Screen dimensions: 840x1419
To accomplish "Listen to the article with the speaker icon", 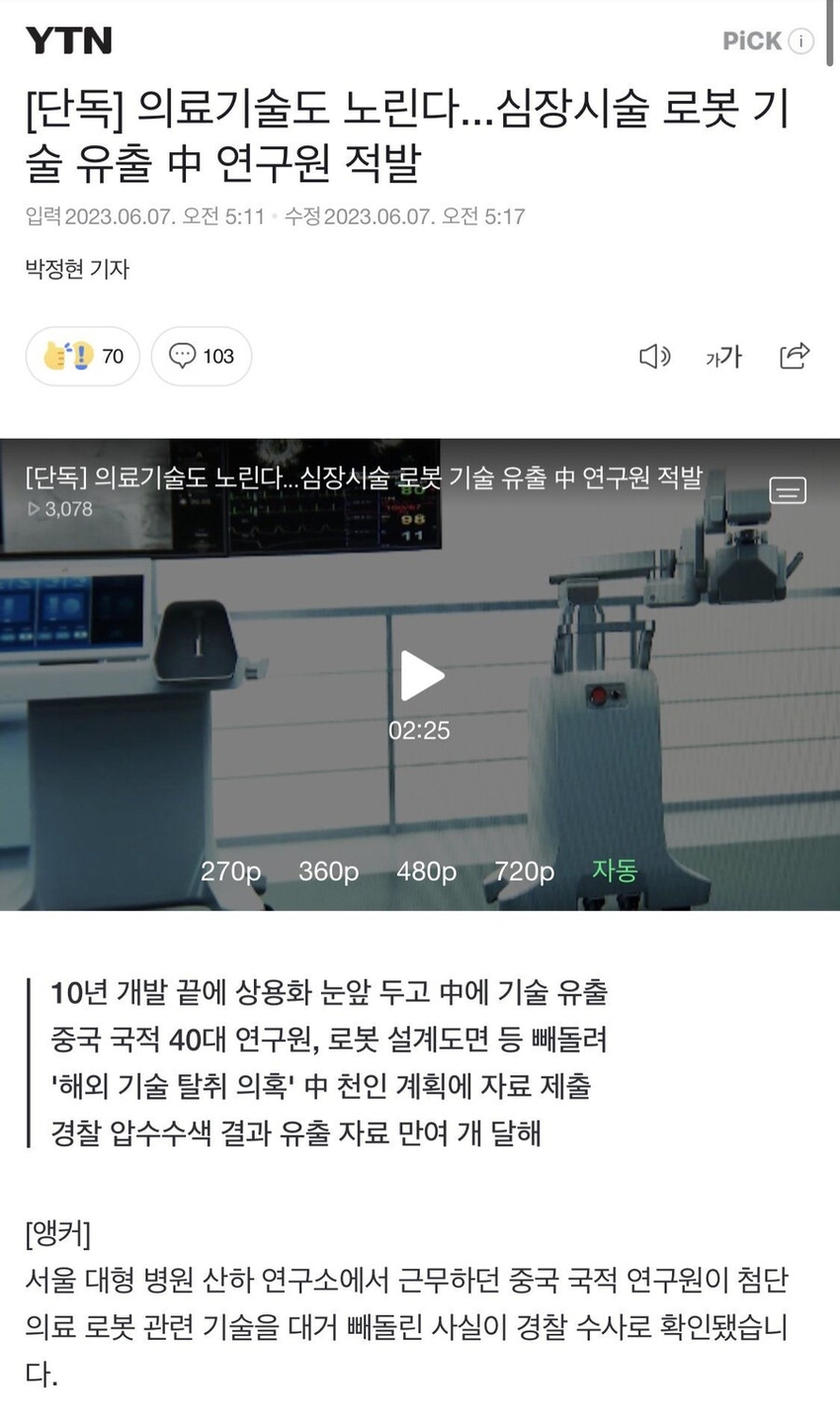I will (654, 356).
